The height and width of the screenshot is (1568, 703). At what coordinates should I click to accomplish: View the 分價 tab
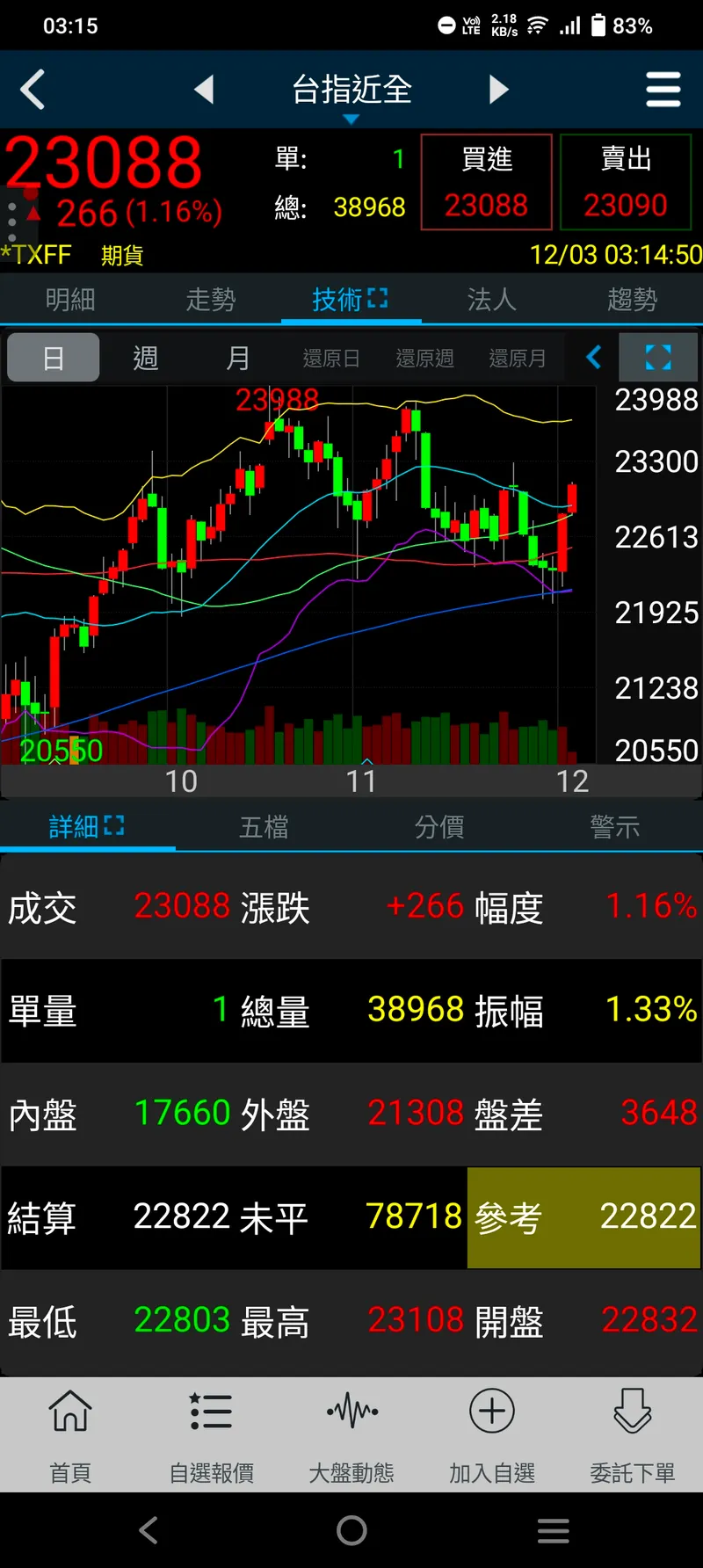(x=439, y=827)
